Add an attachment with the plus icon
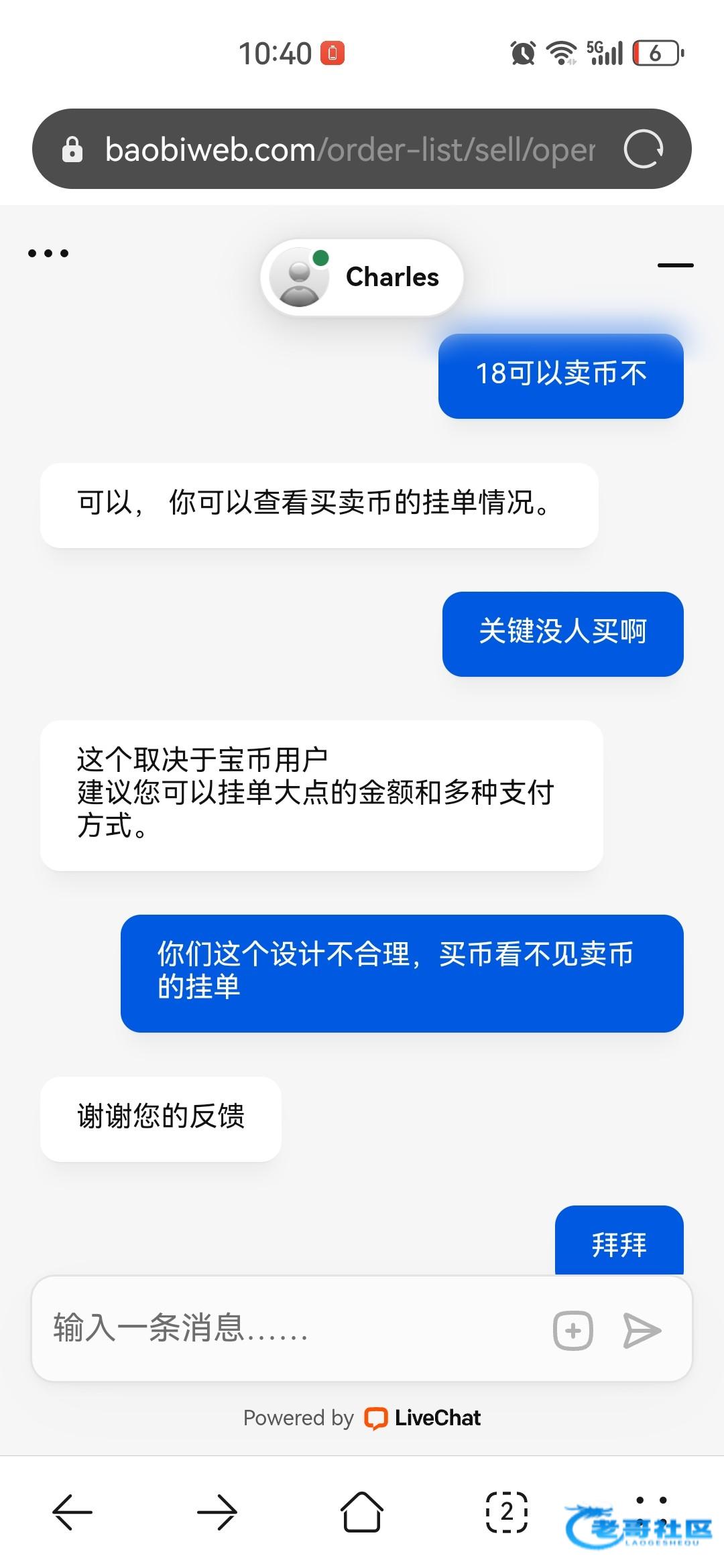The image size is (724, 1568). (x=572, y=1330)
